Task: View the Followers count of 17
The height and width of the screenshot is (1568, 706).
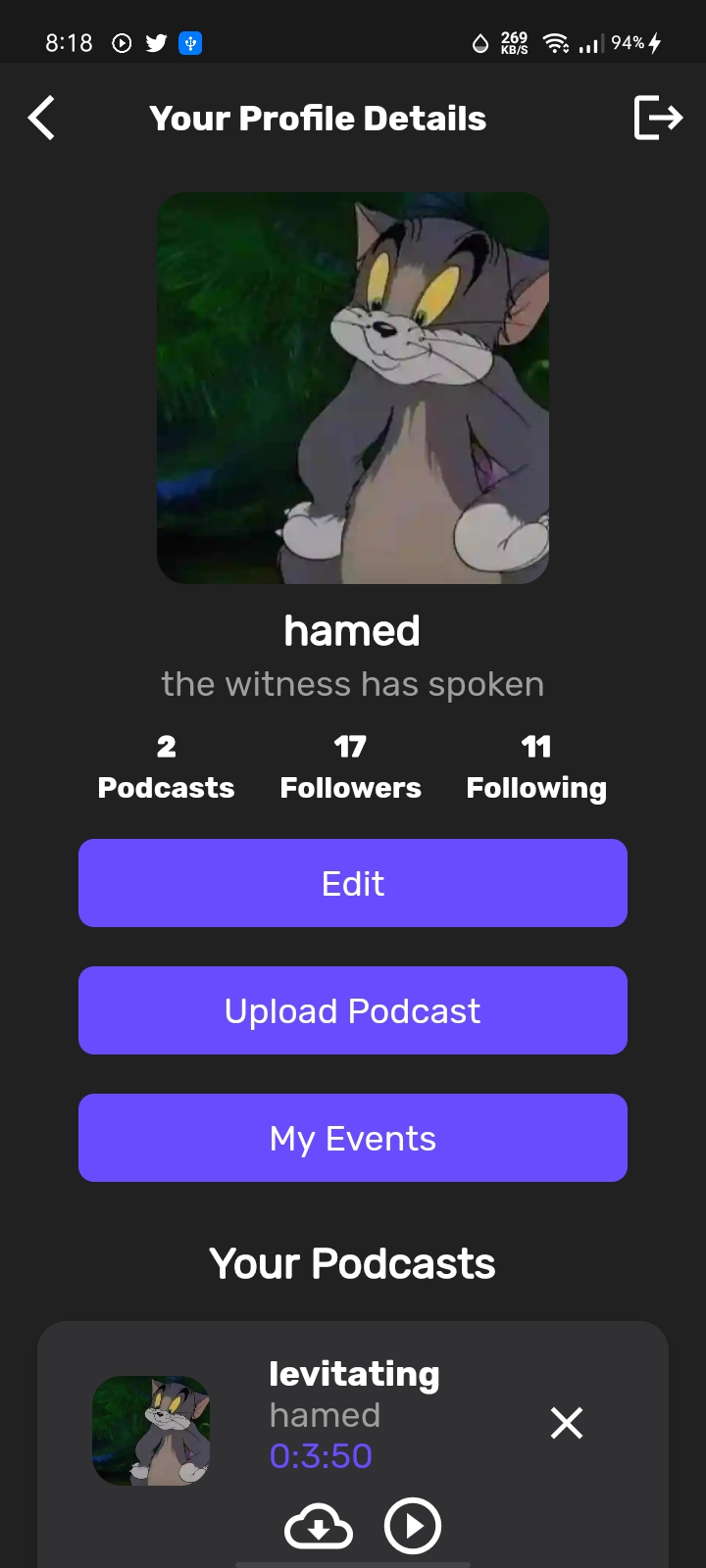Action: coord(350,767)
